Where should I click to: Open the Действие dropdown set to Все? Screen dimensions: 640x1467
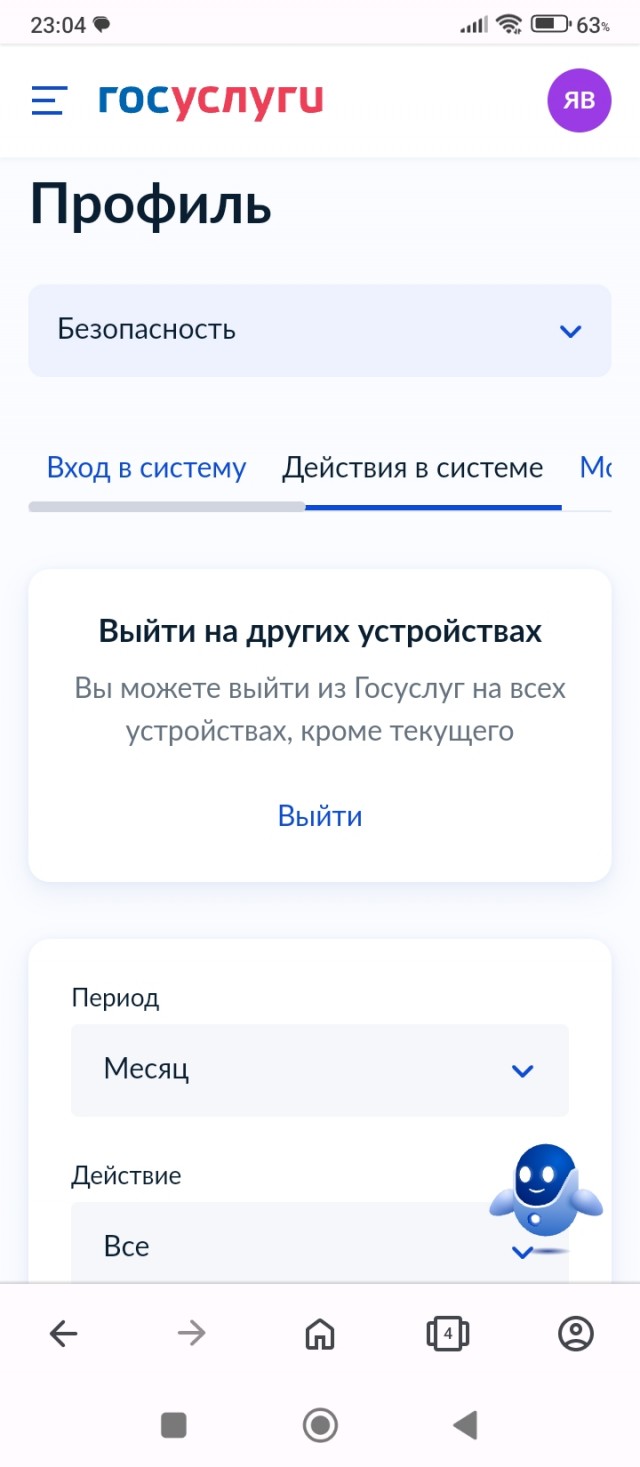(x=290, y=1246)
